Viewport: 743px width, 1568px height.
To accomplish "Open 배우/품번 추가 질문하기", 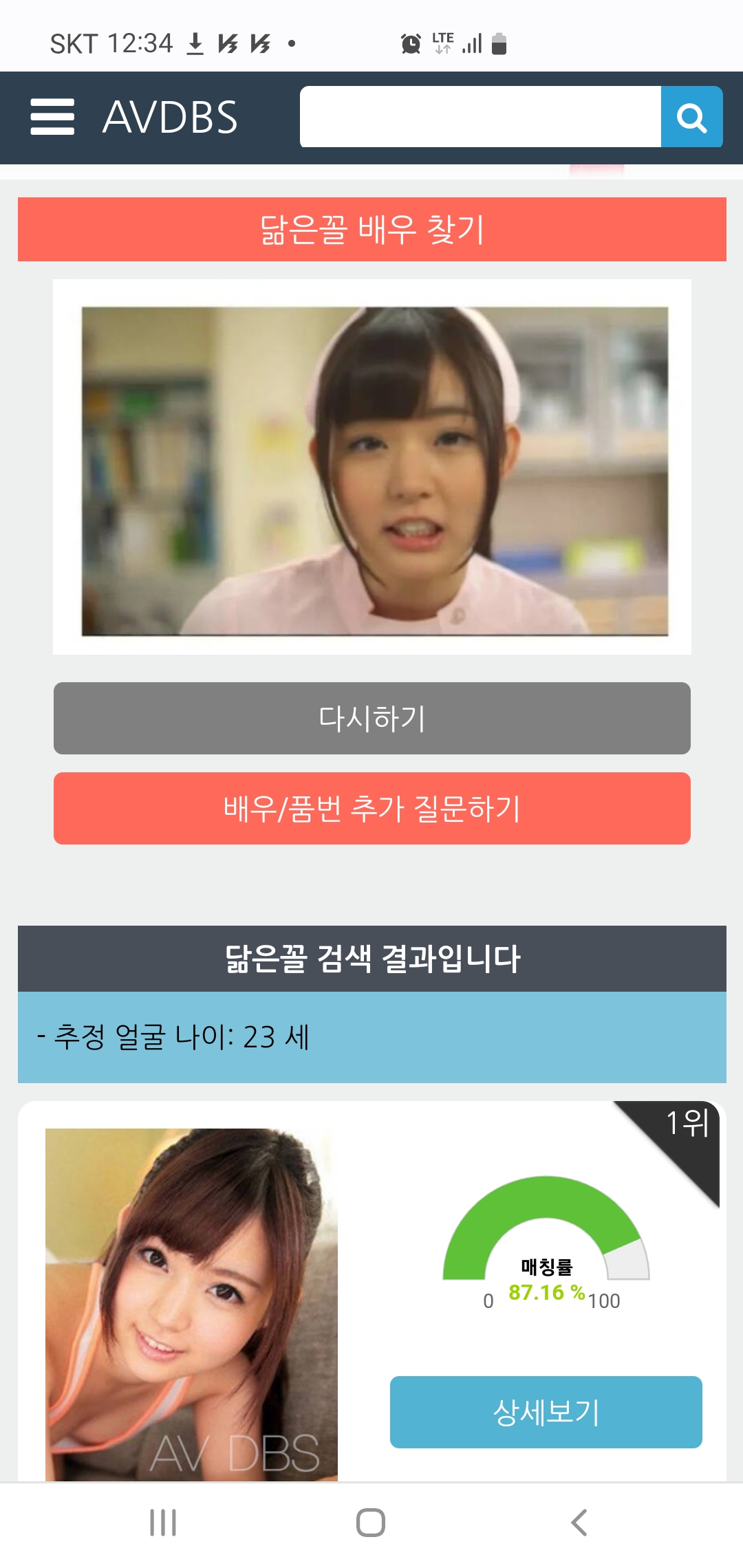I will (x=372, y=808).
